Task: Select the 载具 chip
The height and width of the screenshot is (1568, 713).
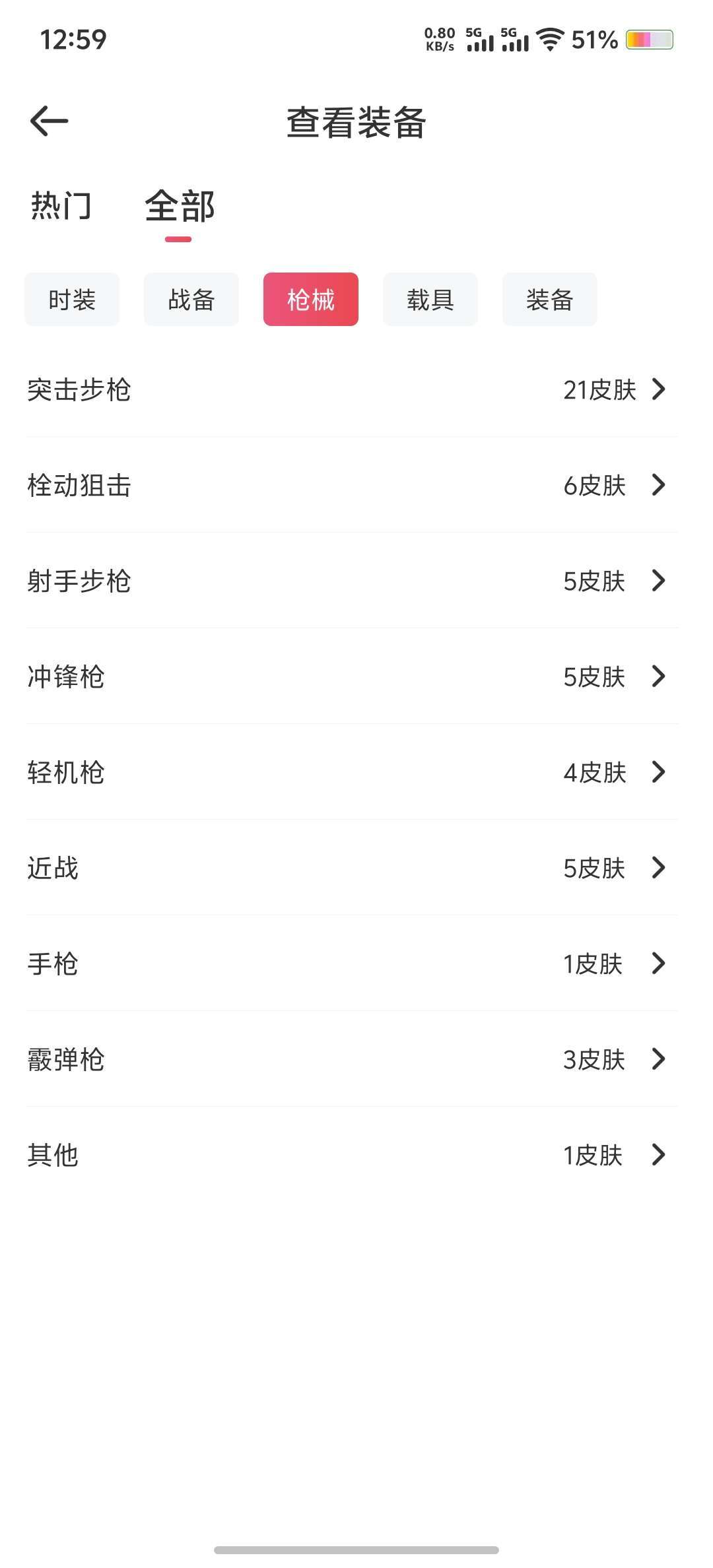Action: pyautogui.click(x=430, y=300)
